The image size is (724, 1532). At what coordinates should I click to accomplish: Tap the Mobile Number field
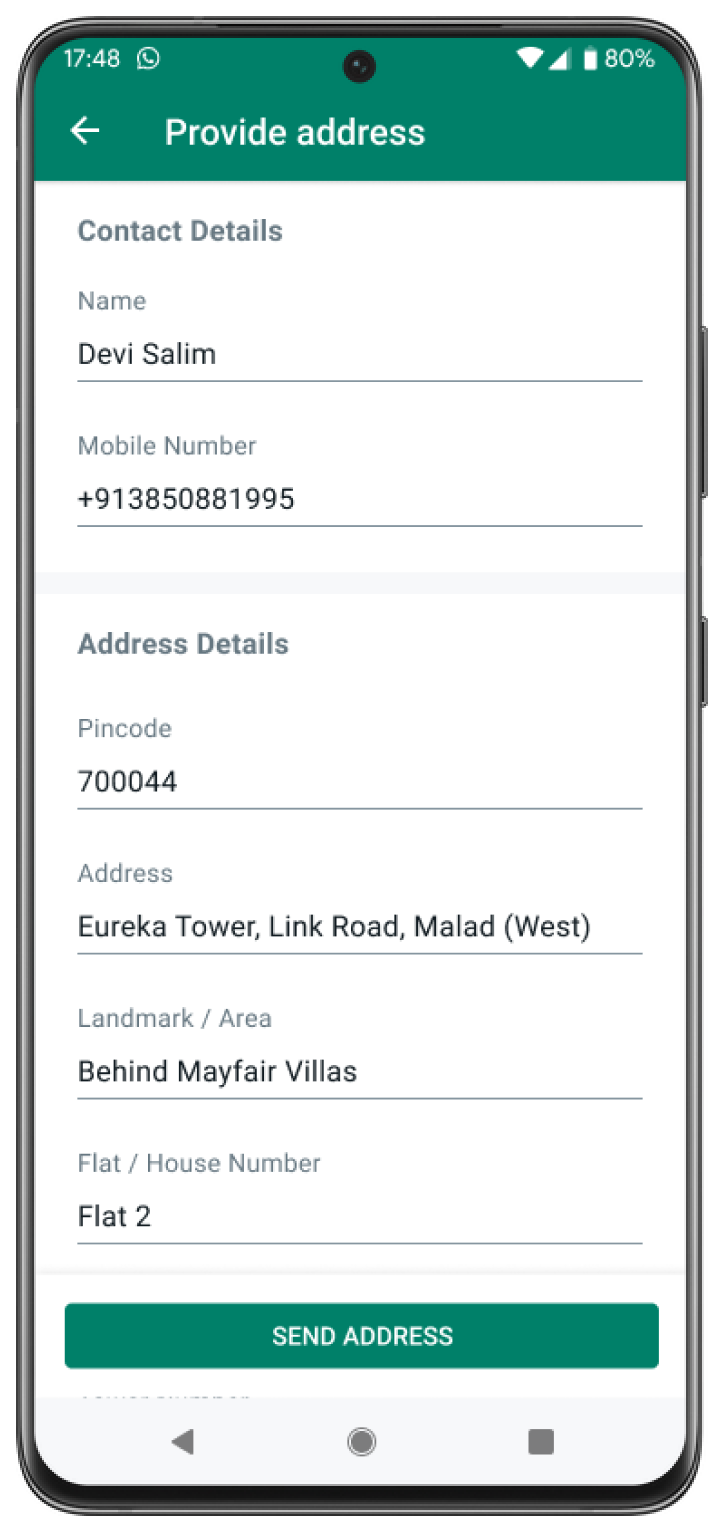click(359, 499)
